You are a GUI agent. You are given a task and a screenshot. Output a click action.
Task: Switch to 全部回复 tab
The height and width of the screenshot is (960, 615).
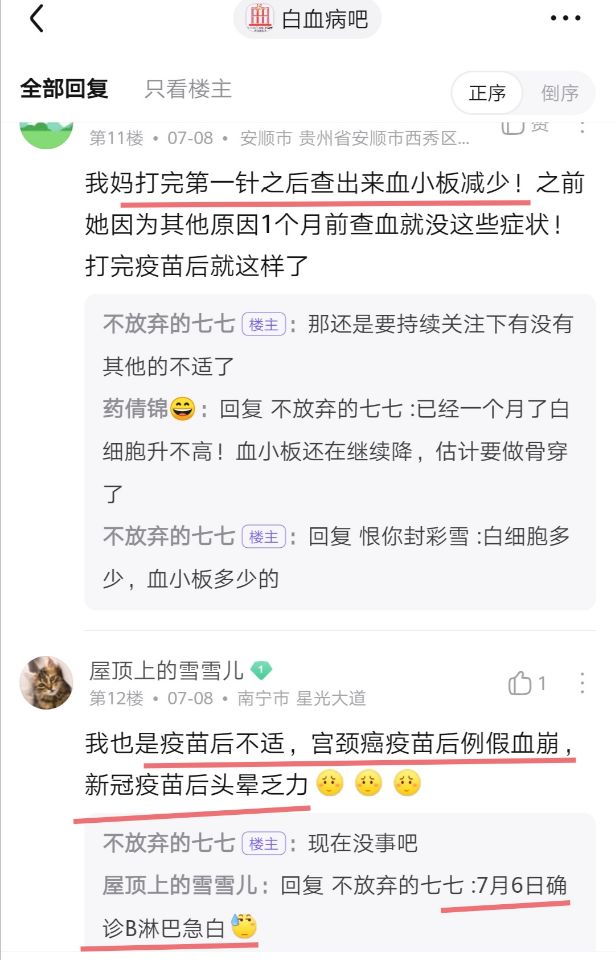[64, 89]
